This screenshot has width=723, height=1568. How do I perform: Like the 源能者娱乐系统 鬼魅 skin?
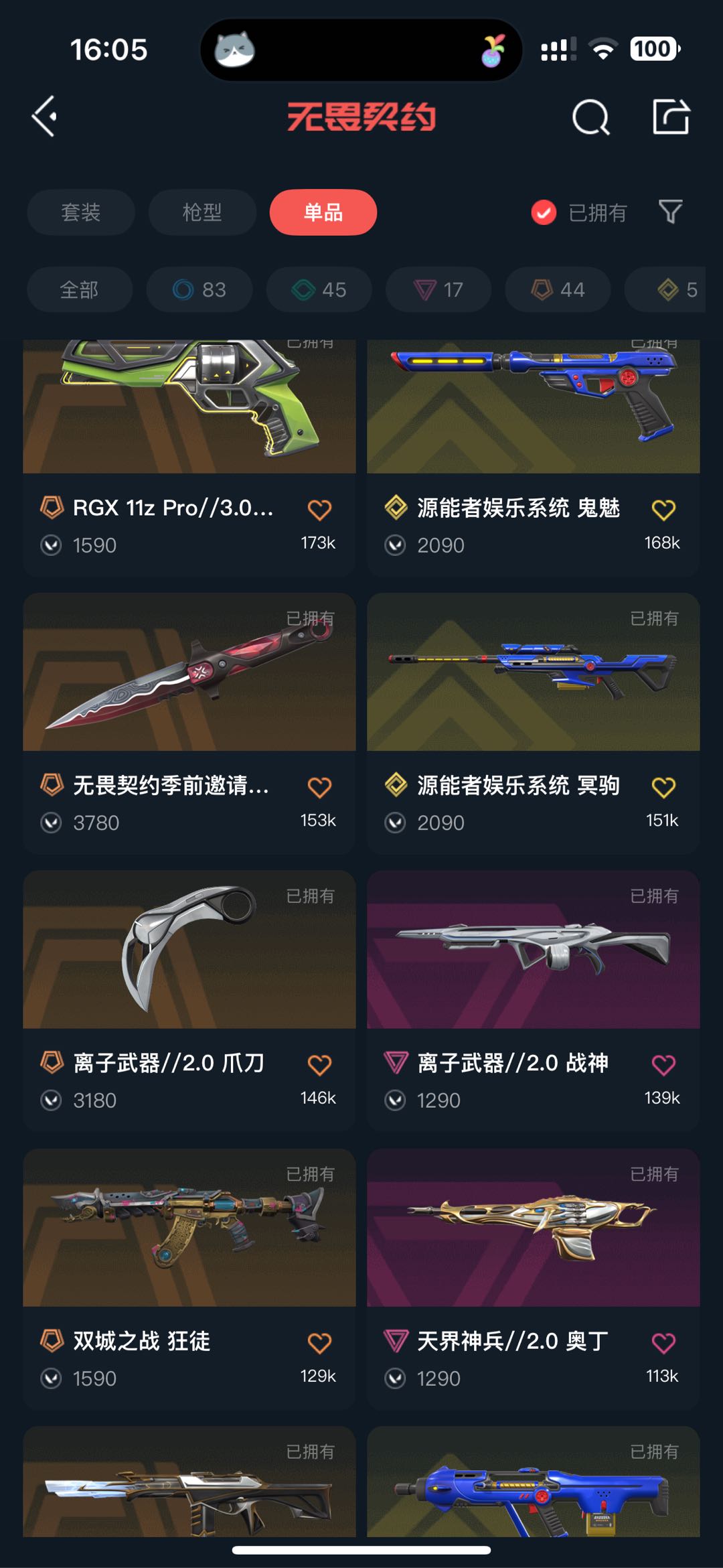[663, 510]
